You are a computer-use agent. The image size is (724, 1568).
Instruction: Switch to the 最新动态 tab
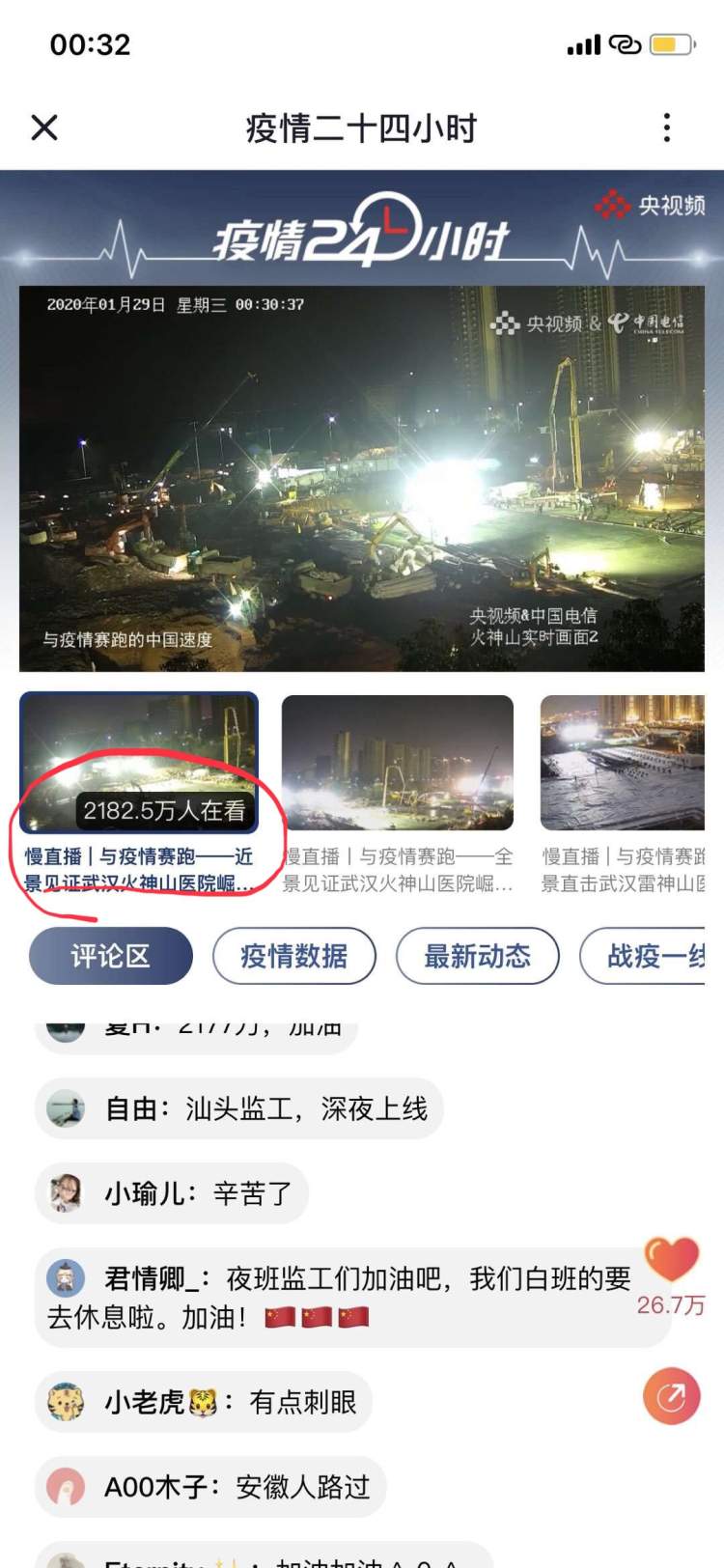click(477, 956)
